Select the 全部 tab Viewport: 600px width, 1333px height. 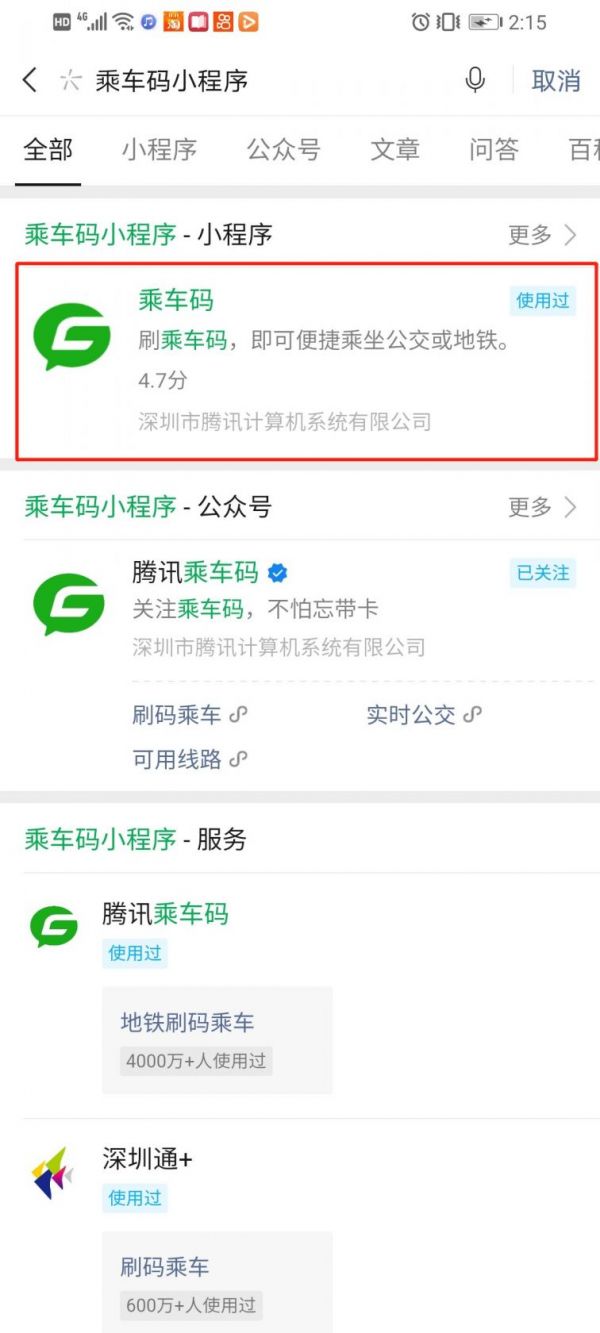[x=48, y=150]
